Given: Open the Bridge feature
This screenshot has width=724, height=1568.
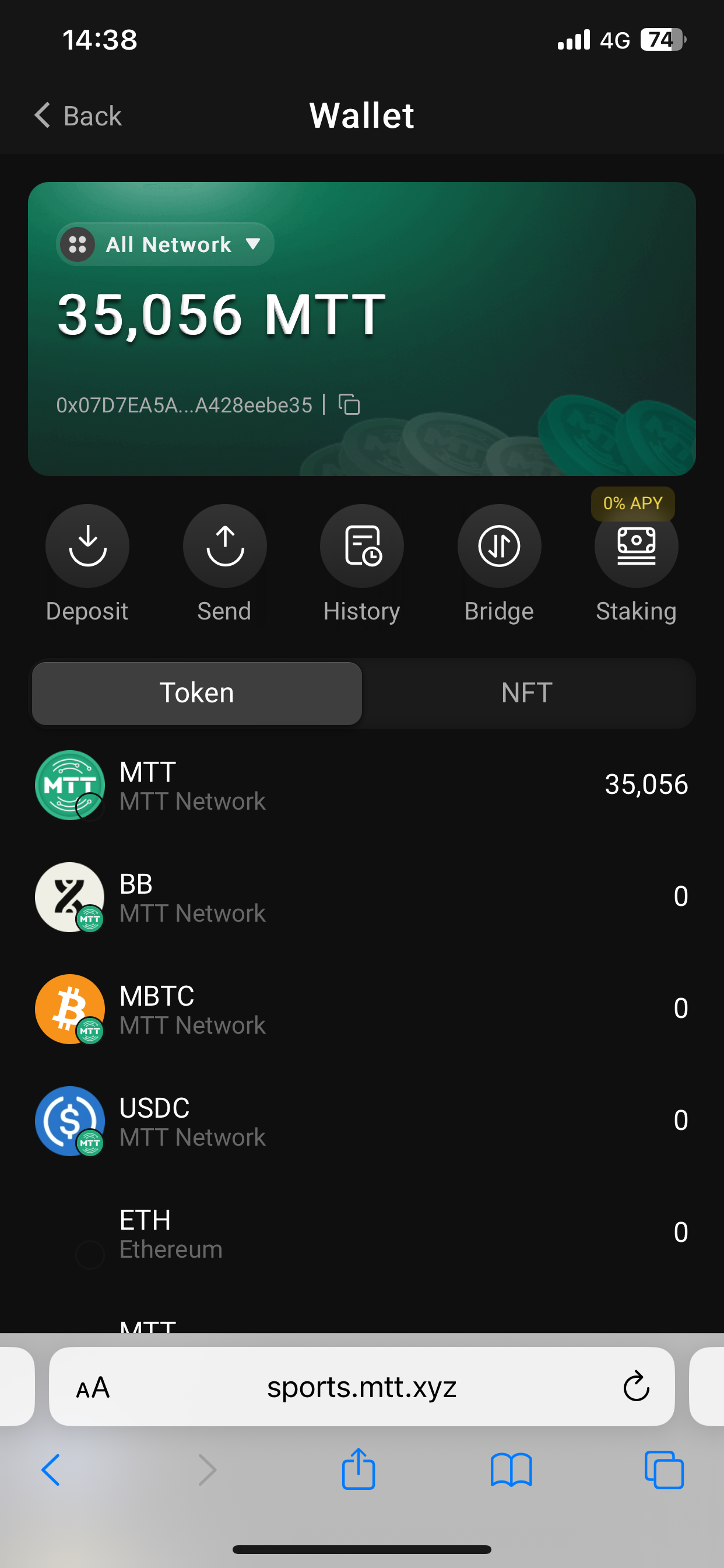Looking at the screenshot, I should pyautogui.click(x=499, y=546).
